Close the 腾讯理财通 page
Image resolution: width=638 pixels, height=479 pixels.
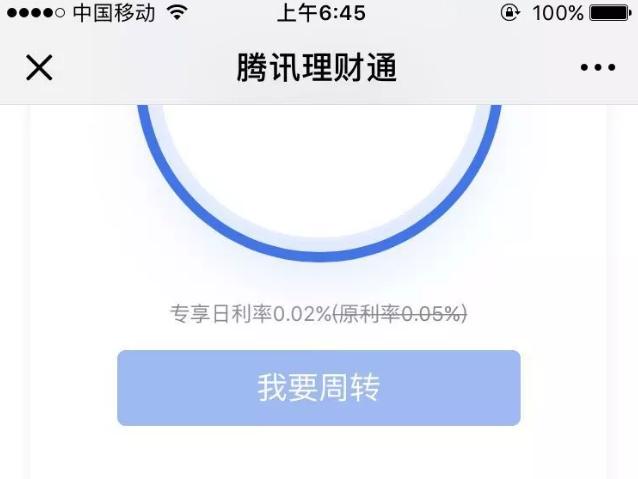(39, 68)
